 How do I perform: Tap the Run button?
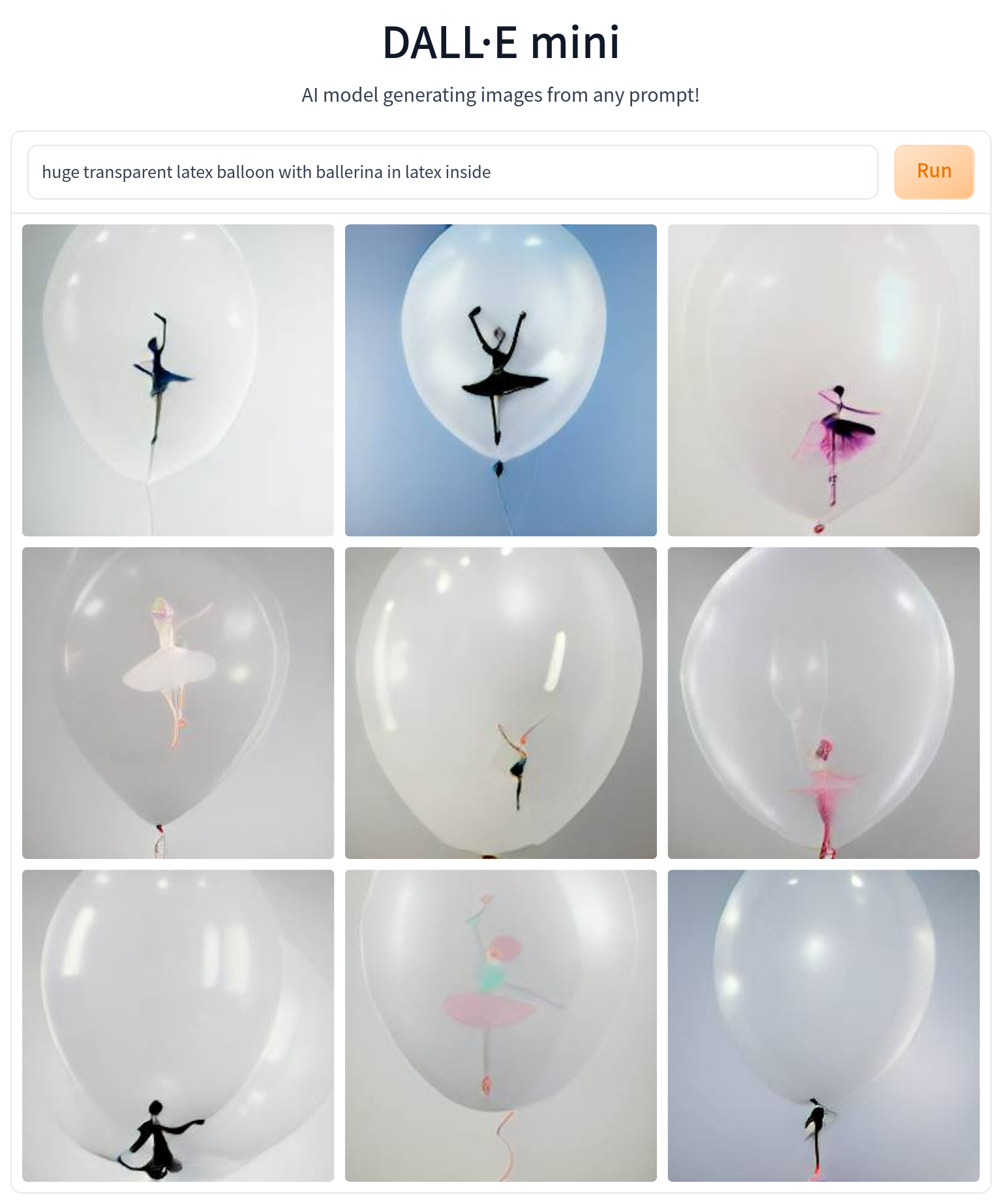[x=934, y=172]
